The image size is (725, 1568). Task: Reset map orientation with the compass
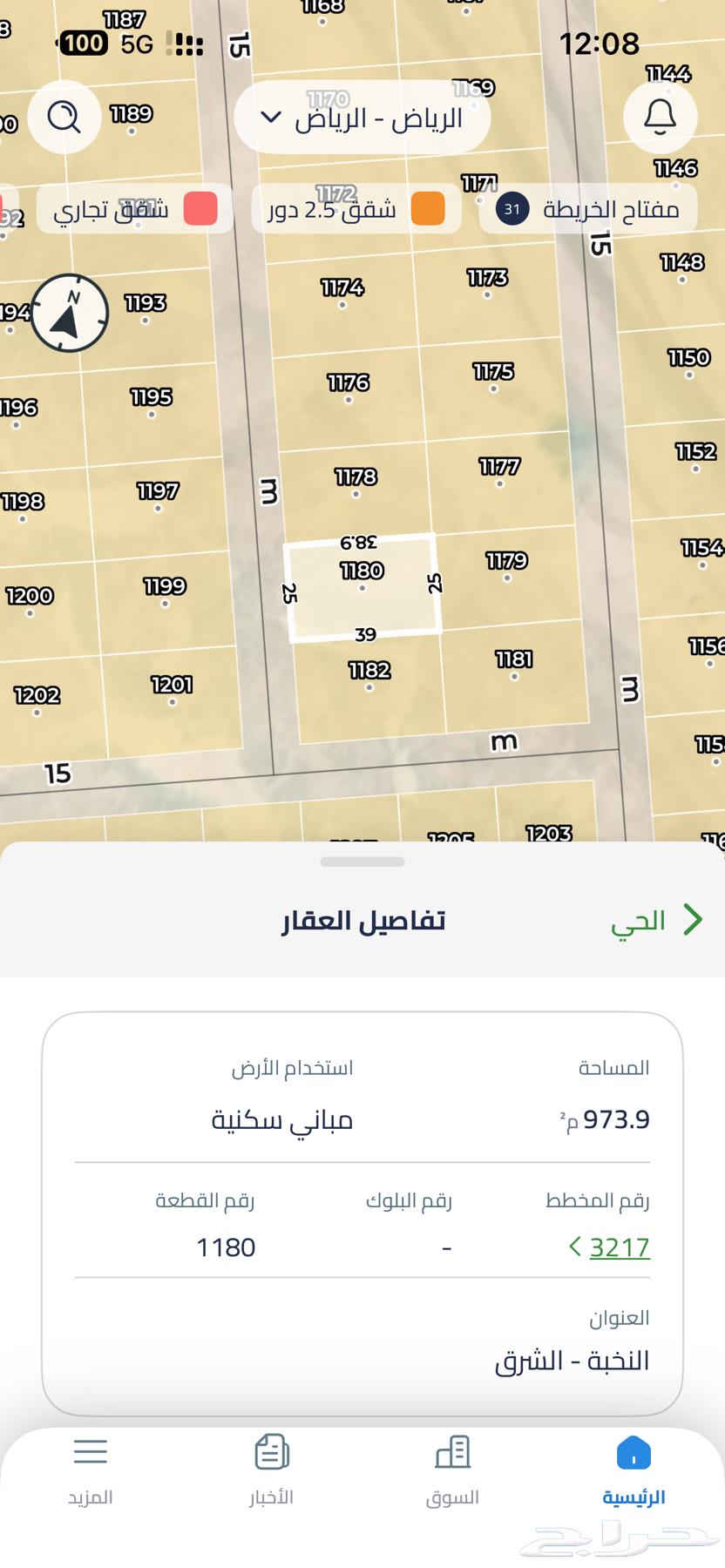pos(69,314)
